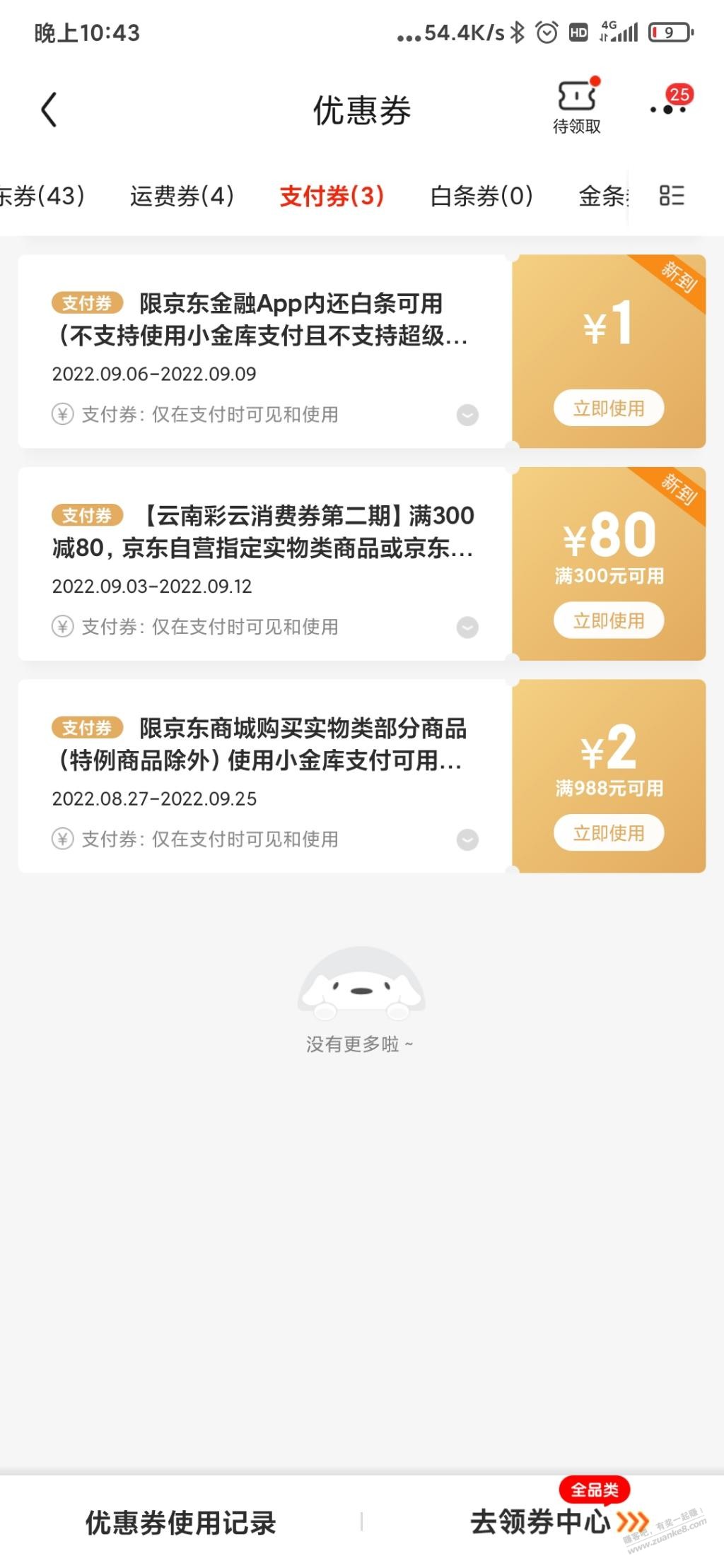The image size is (724, 1568).
Task: Expand details of the 云南彩云消费券 coupon
Action: (467, 627)
